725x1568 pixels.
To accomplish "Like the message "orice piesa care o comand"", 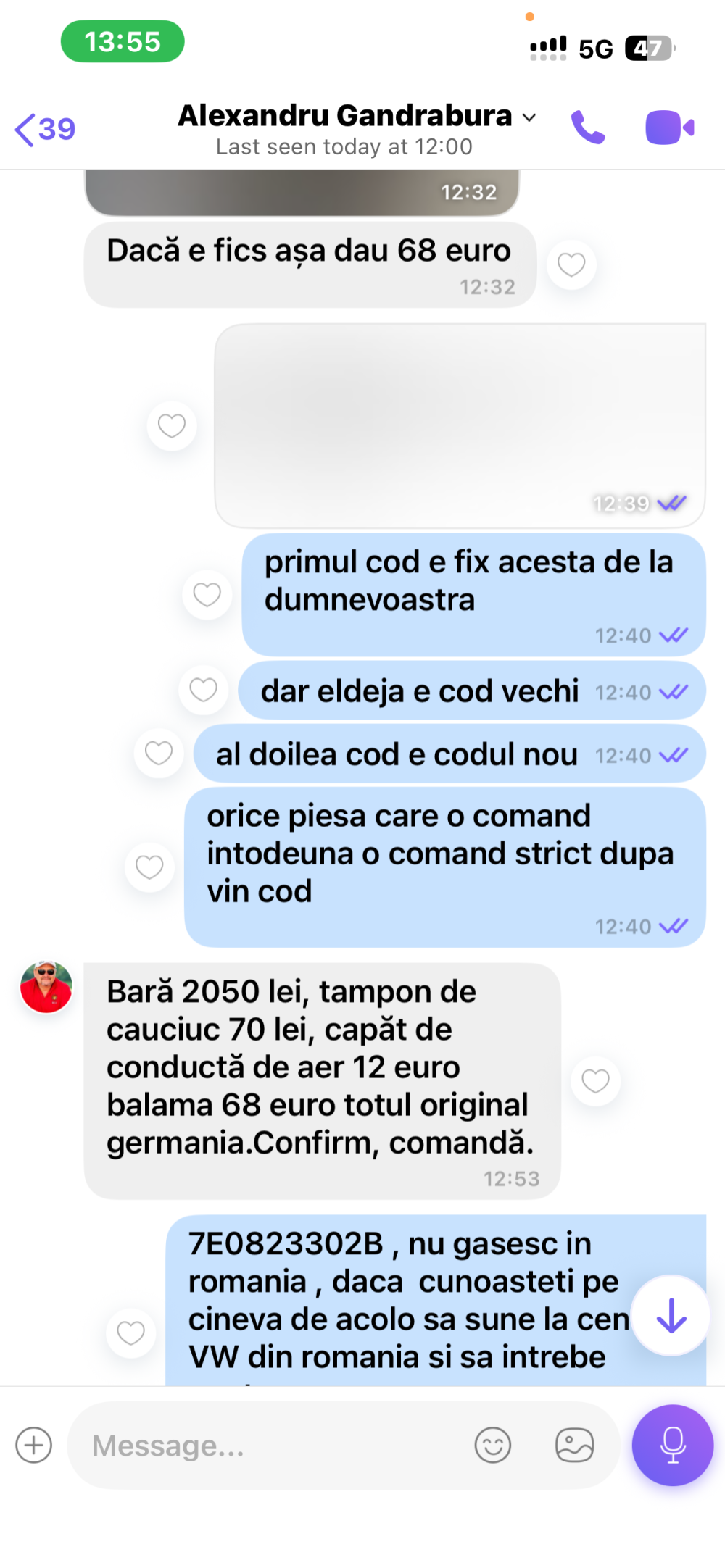I will tap(149, 867).
